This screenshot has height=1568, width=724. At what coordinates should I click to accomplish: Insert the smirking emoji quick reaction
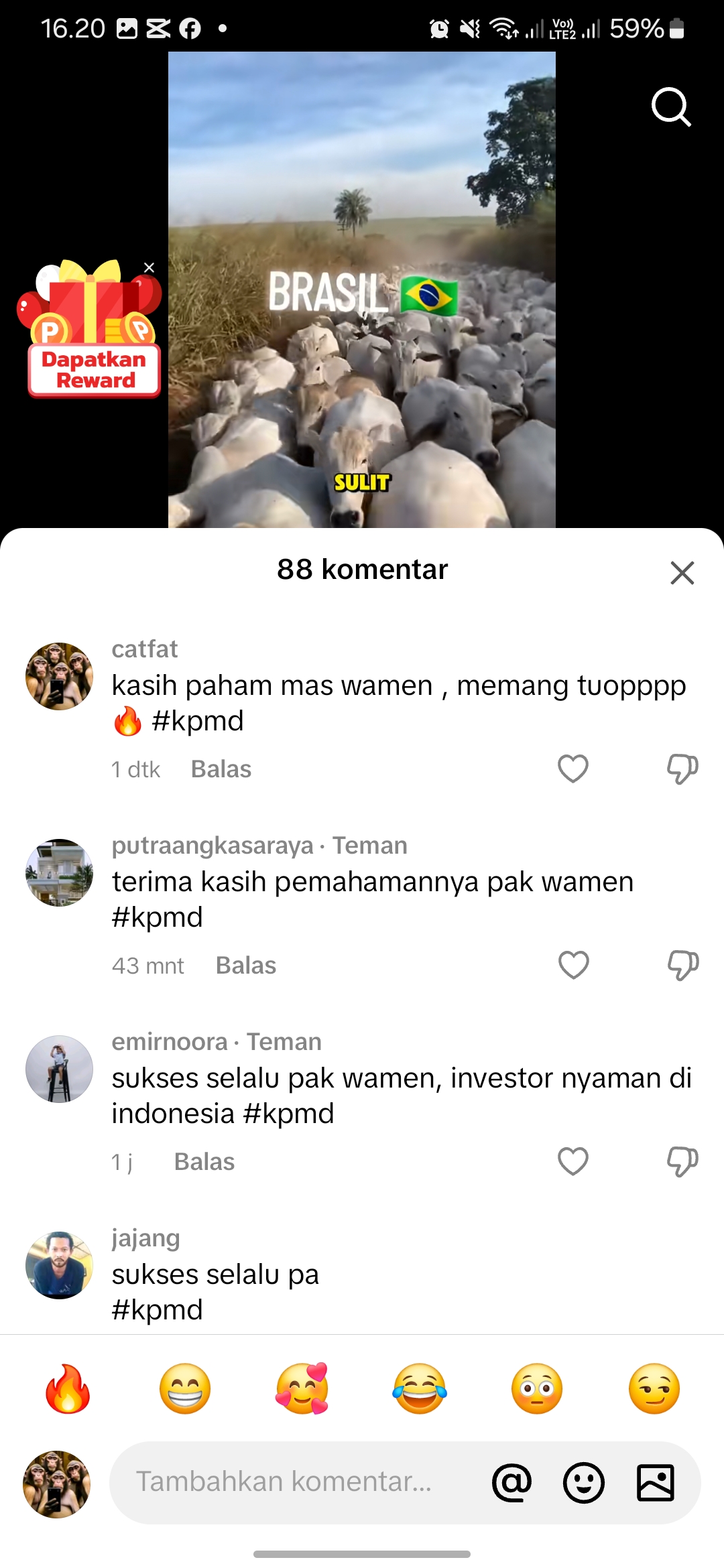[x=654, y=1389]
